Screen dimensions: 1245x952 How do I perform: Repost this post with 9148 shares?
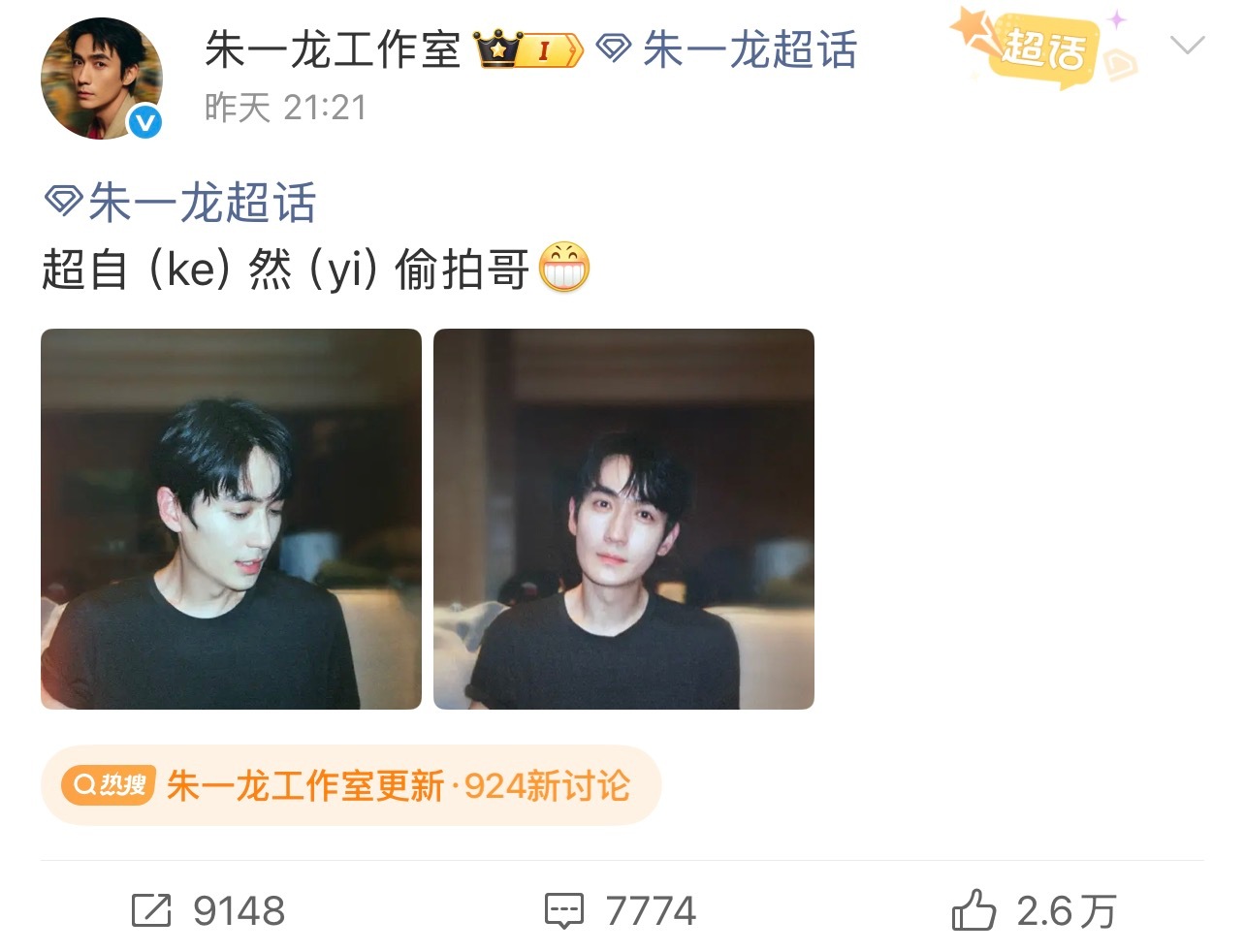(207, 910)
